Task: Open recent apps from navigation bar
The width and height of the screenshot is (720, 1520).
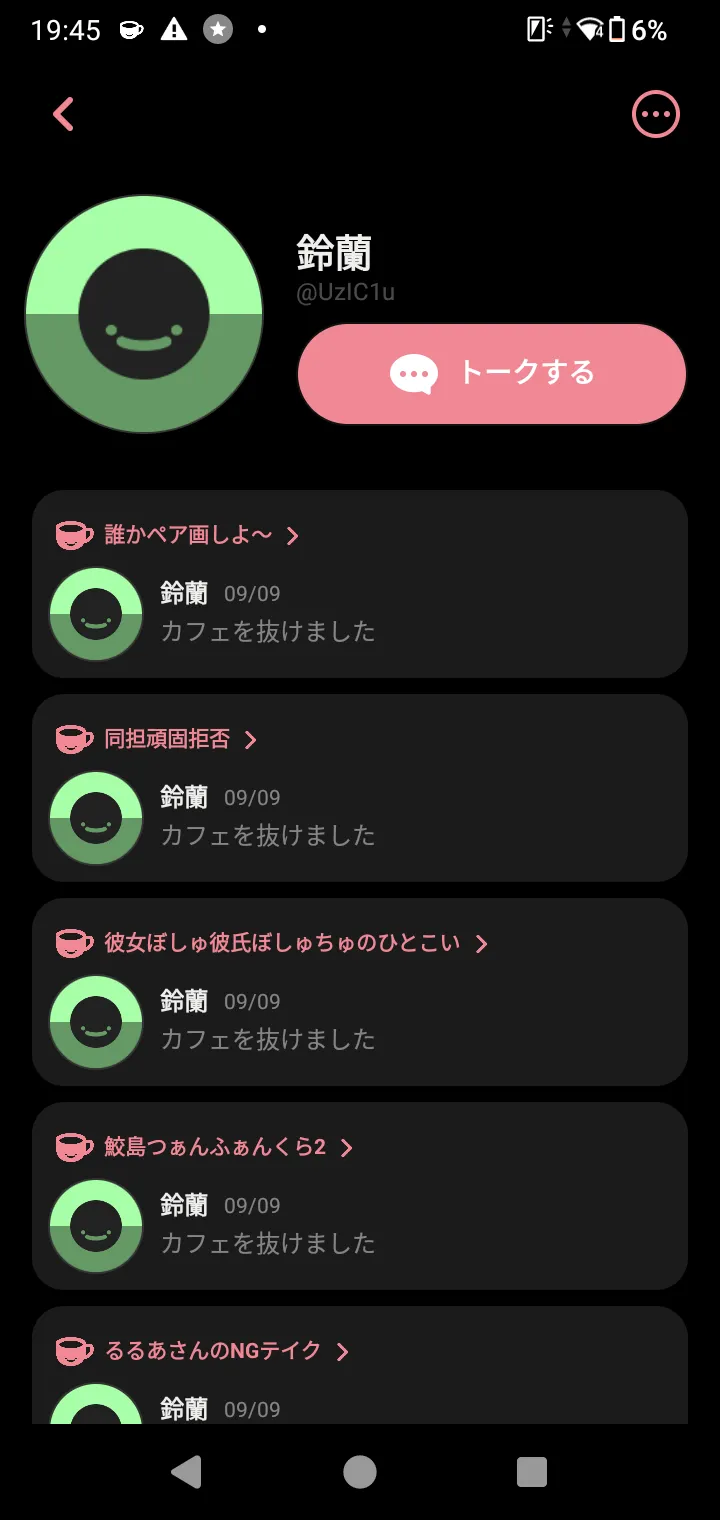Action: coord(532,1471)
